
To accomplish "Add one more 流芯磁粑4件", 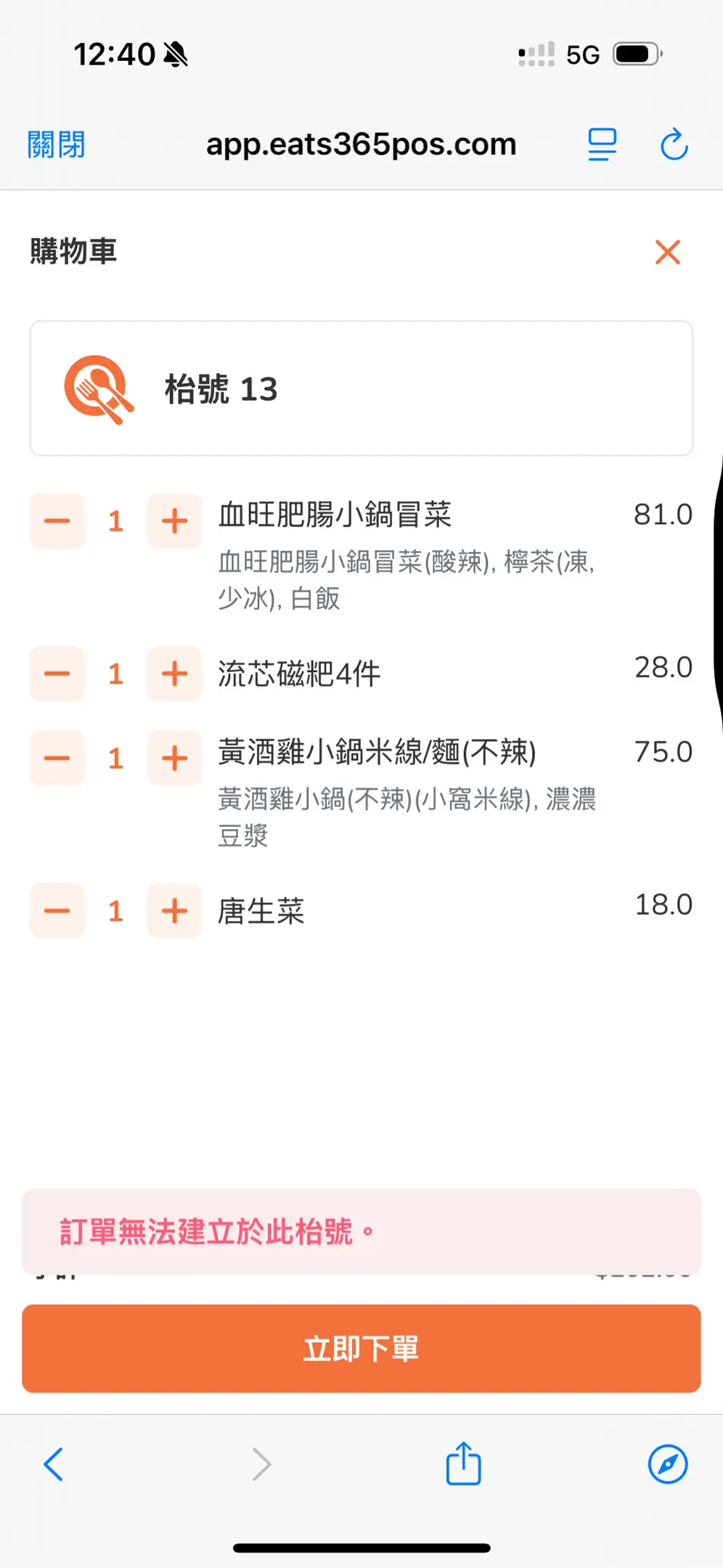I will click(x=174, y=674).
